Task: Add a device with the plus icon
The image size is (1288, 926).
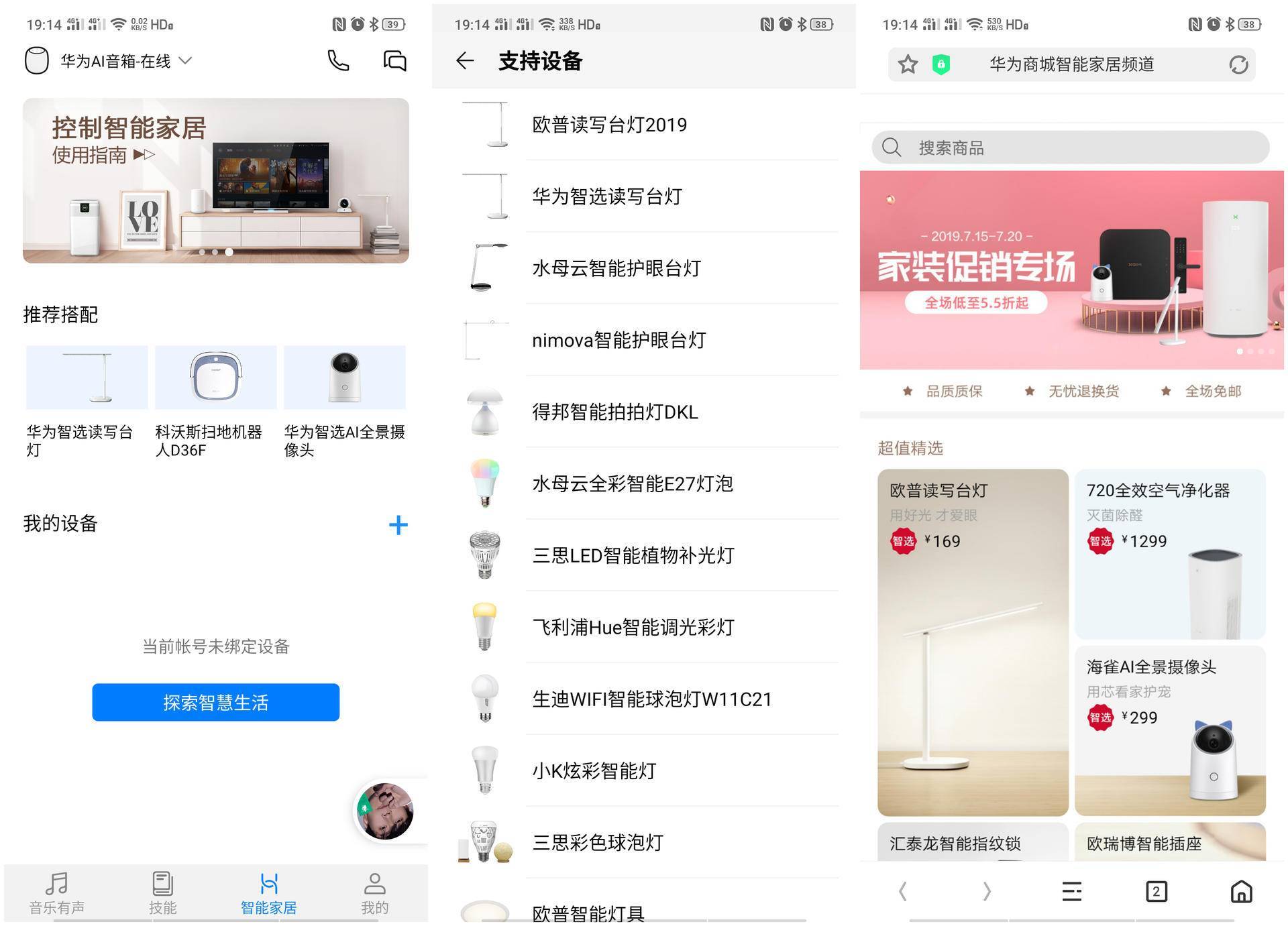Action: tap(398, 525)
